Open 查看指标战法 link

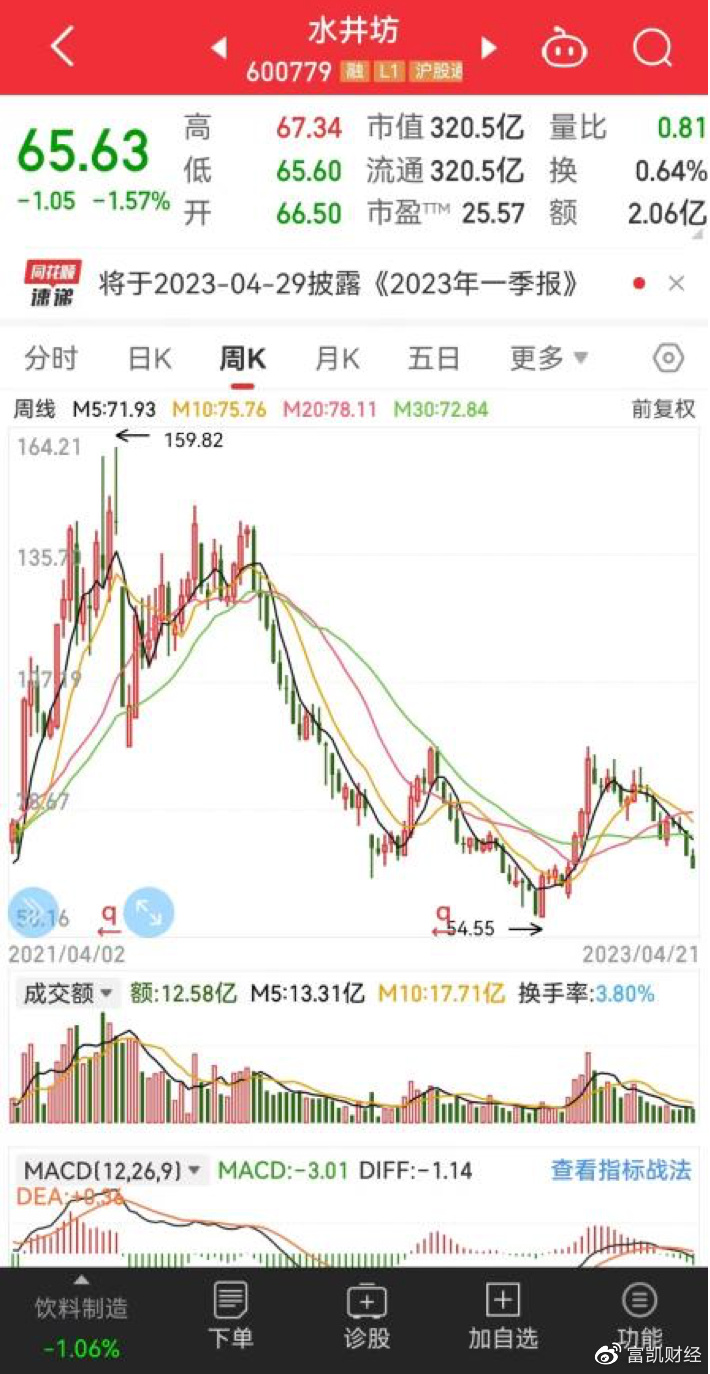(621, 1170)
